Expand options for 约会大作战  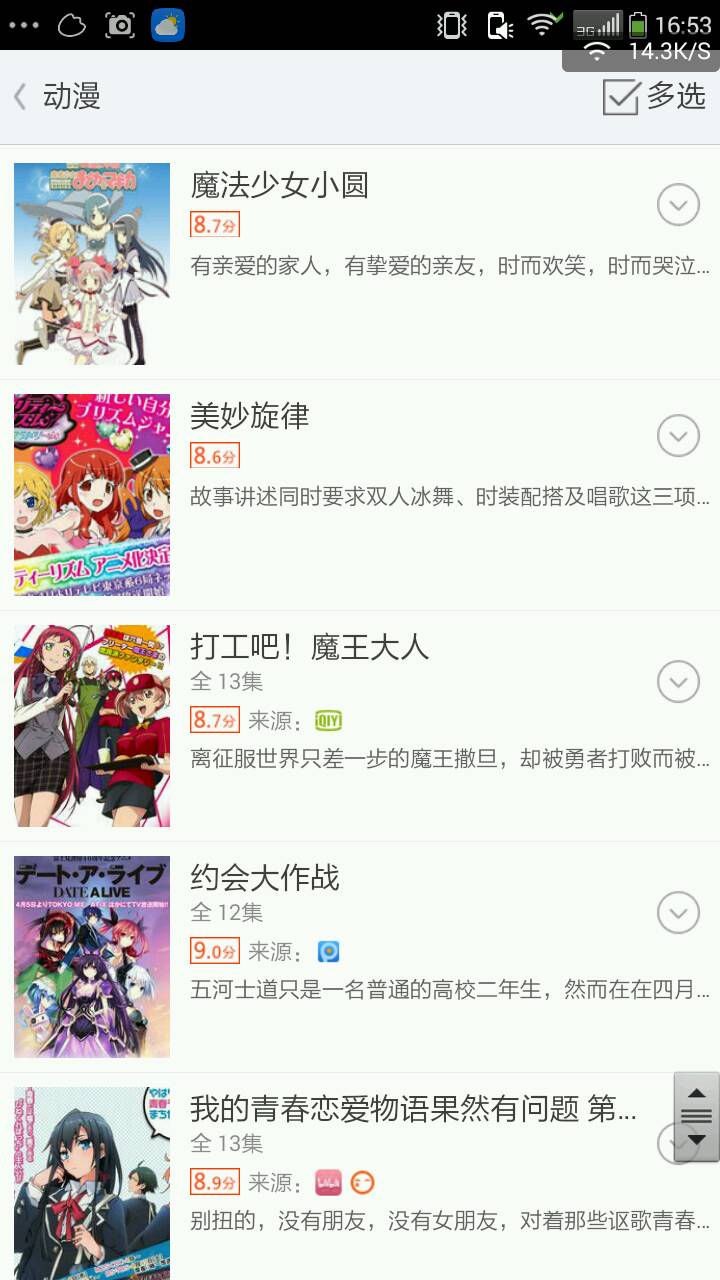click(678, 913)
